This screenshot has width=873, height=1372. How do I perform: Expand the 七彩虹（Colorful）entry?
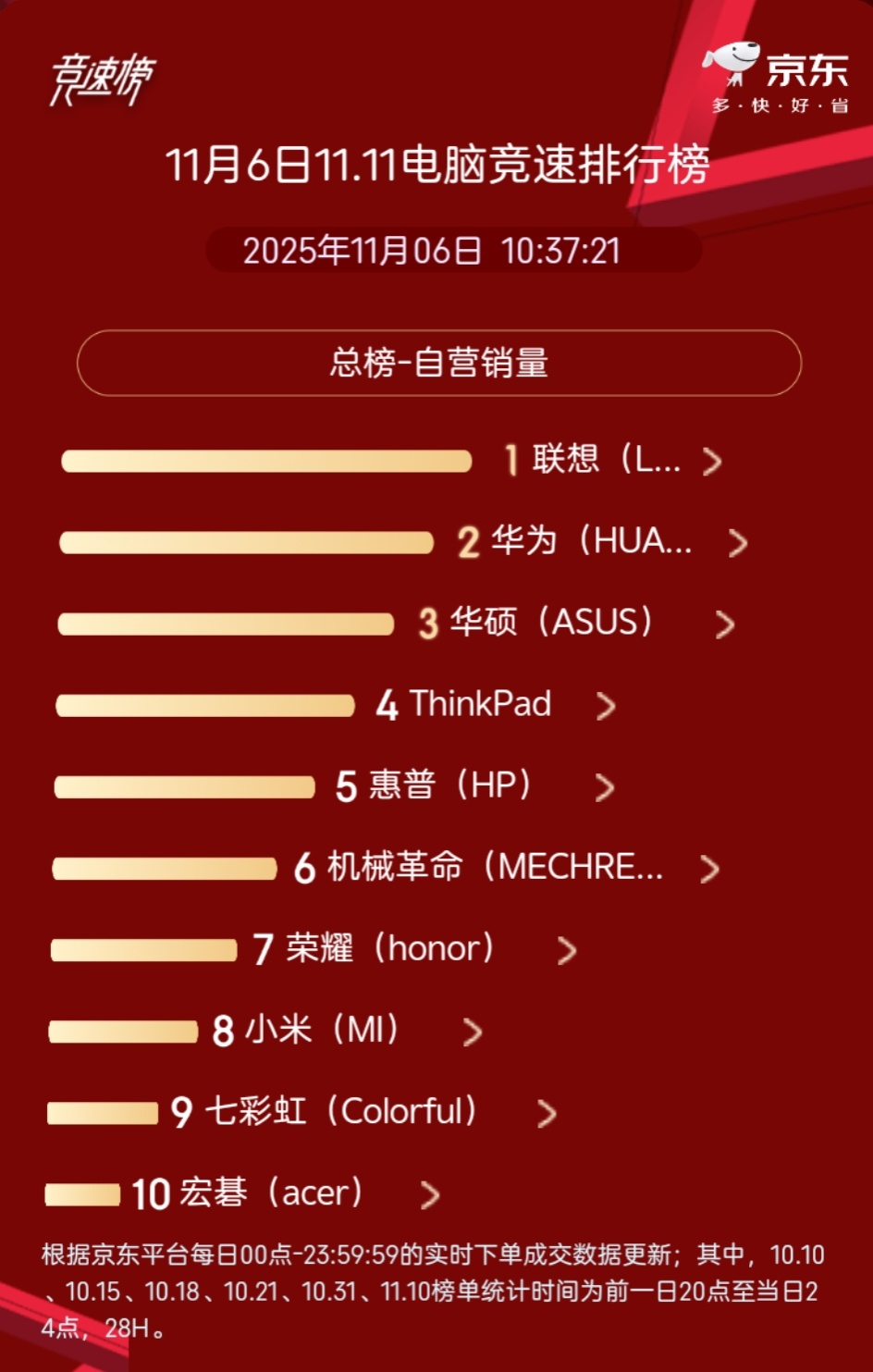(x=546, y=1114)
